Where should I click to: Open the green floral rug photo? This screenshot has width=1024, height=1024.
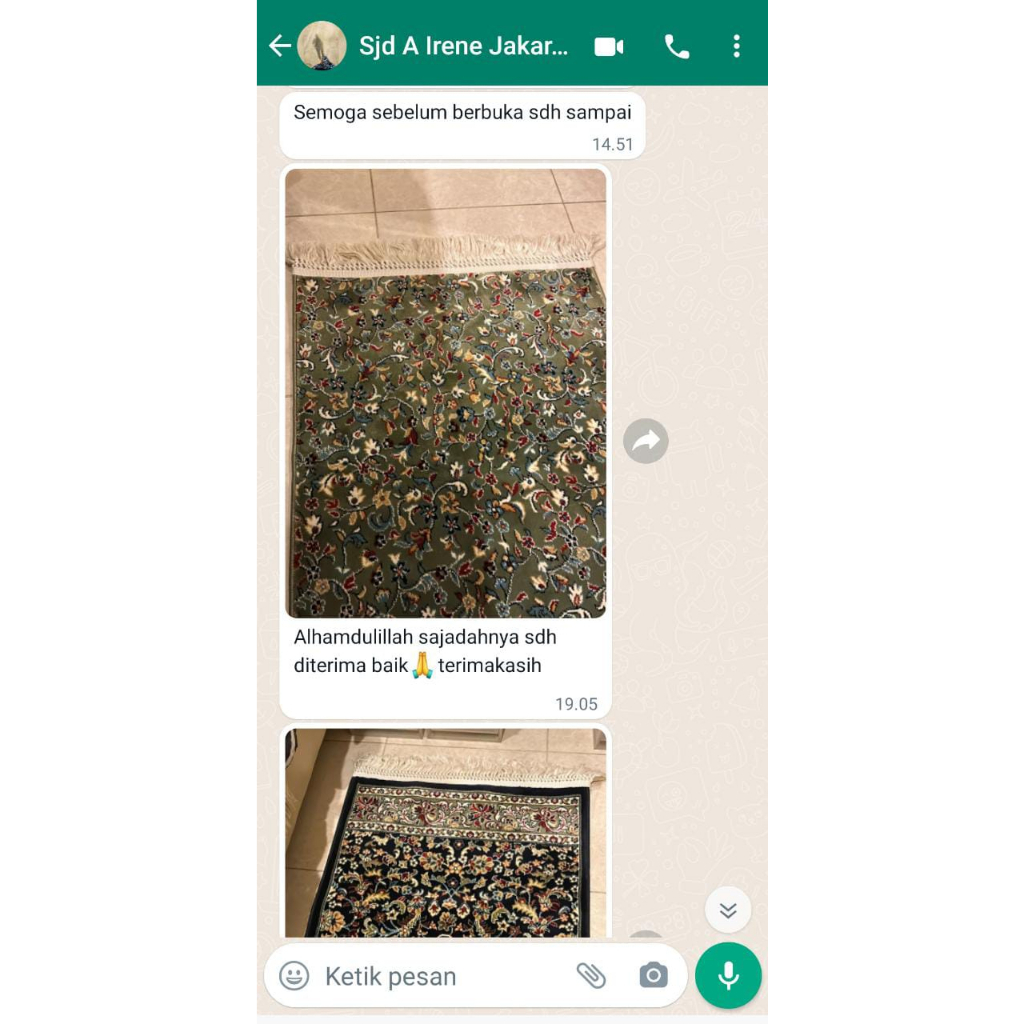coord(446,393)
